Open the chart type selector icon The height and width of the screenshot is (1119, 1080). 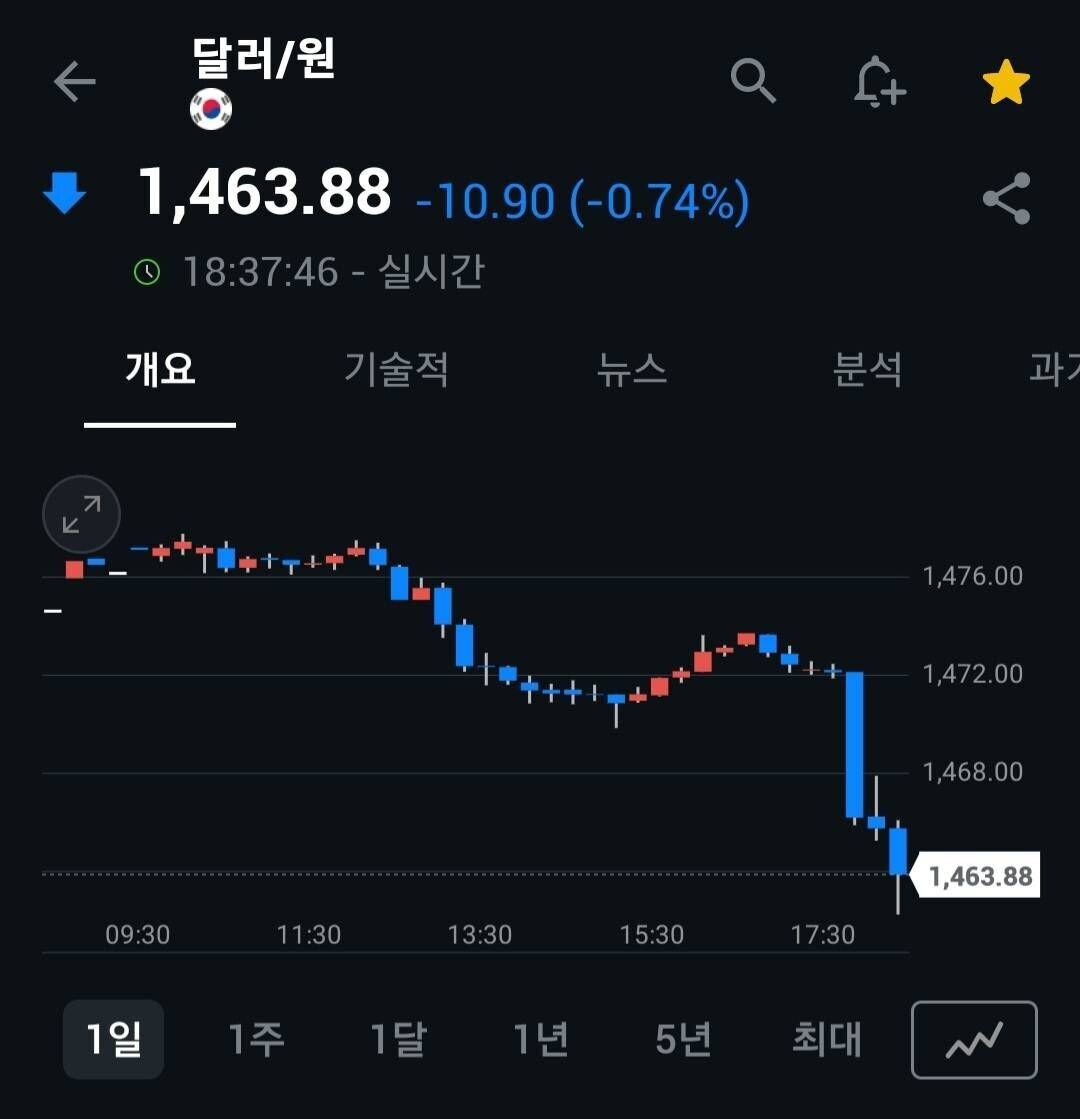pyautogui.click(x=975, y=1039)
